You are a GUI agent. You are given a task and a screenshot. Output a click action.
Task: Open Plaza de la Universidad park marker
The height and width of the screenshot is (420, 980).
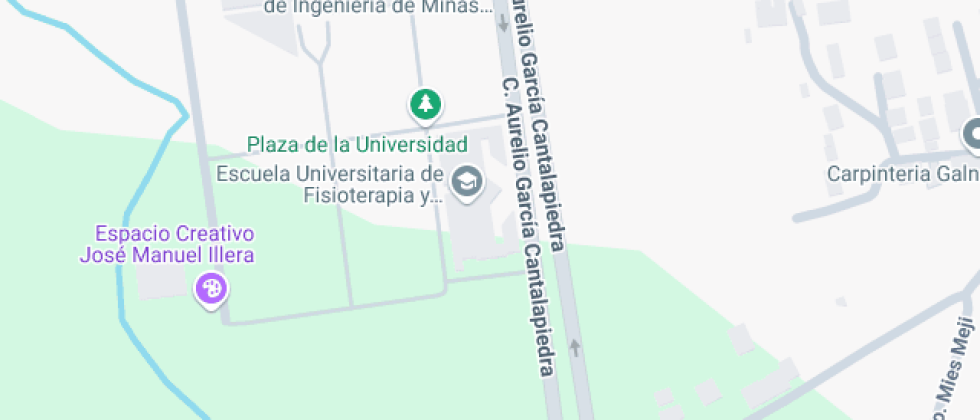click(426, 104)
